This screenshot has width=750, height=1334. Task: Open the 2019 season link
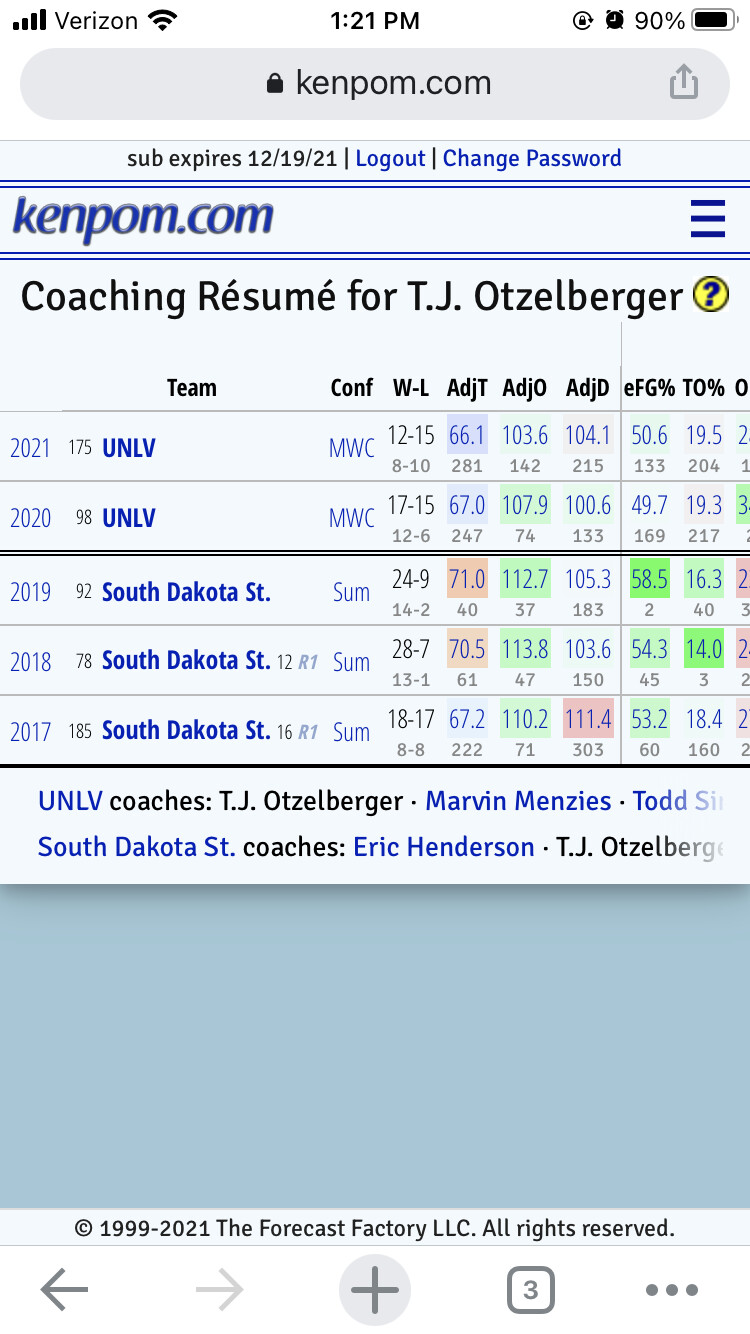click(30, 592)
